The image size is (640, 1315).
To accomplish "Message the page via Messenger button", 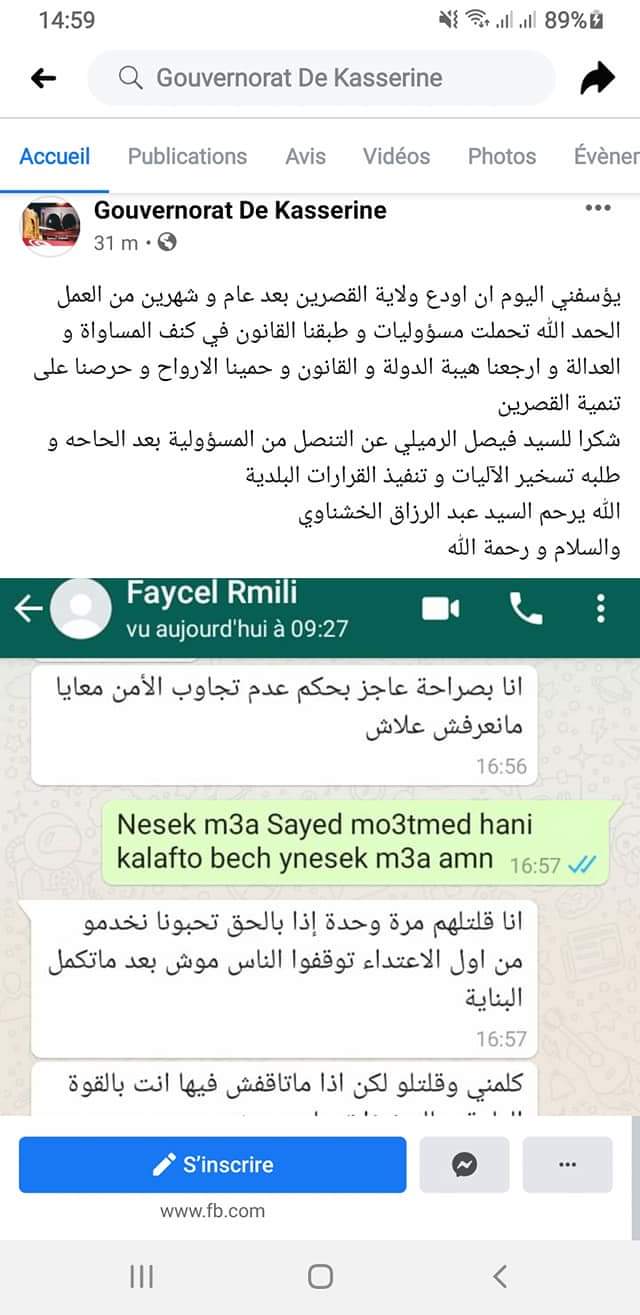I will tap(465, 1165).
